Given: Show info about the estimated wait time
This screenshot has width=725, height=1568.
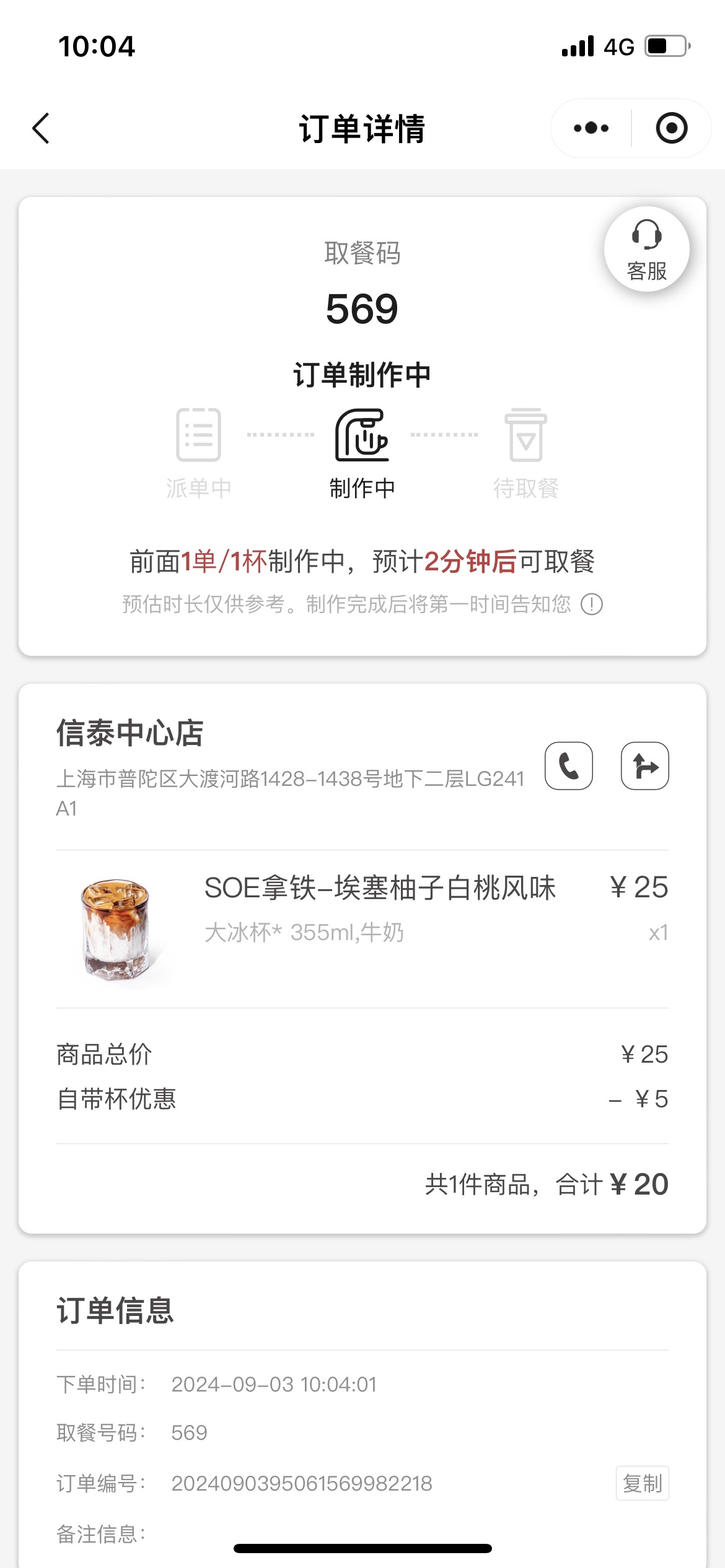Looking at the screenshot, I should click(592, 604).
